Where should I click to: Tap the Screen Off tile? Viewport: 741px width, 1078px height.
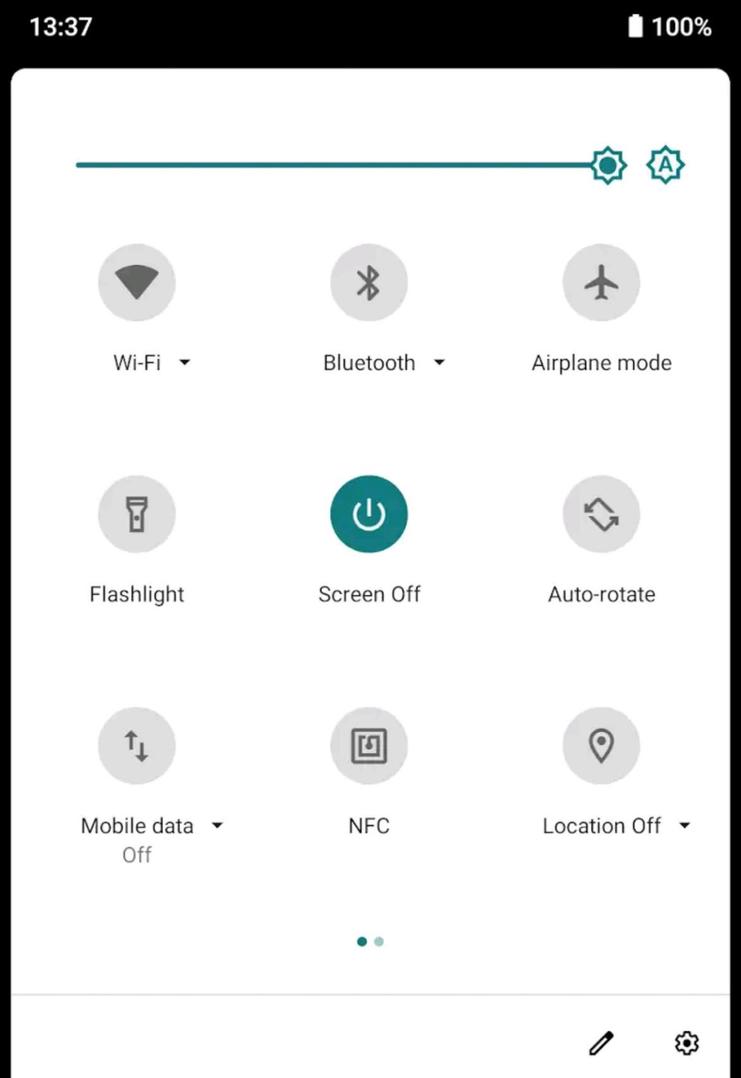point(368,513)
